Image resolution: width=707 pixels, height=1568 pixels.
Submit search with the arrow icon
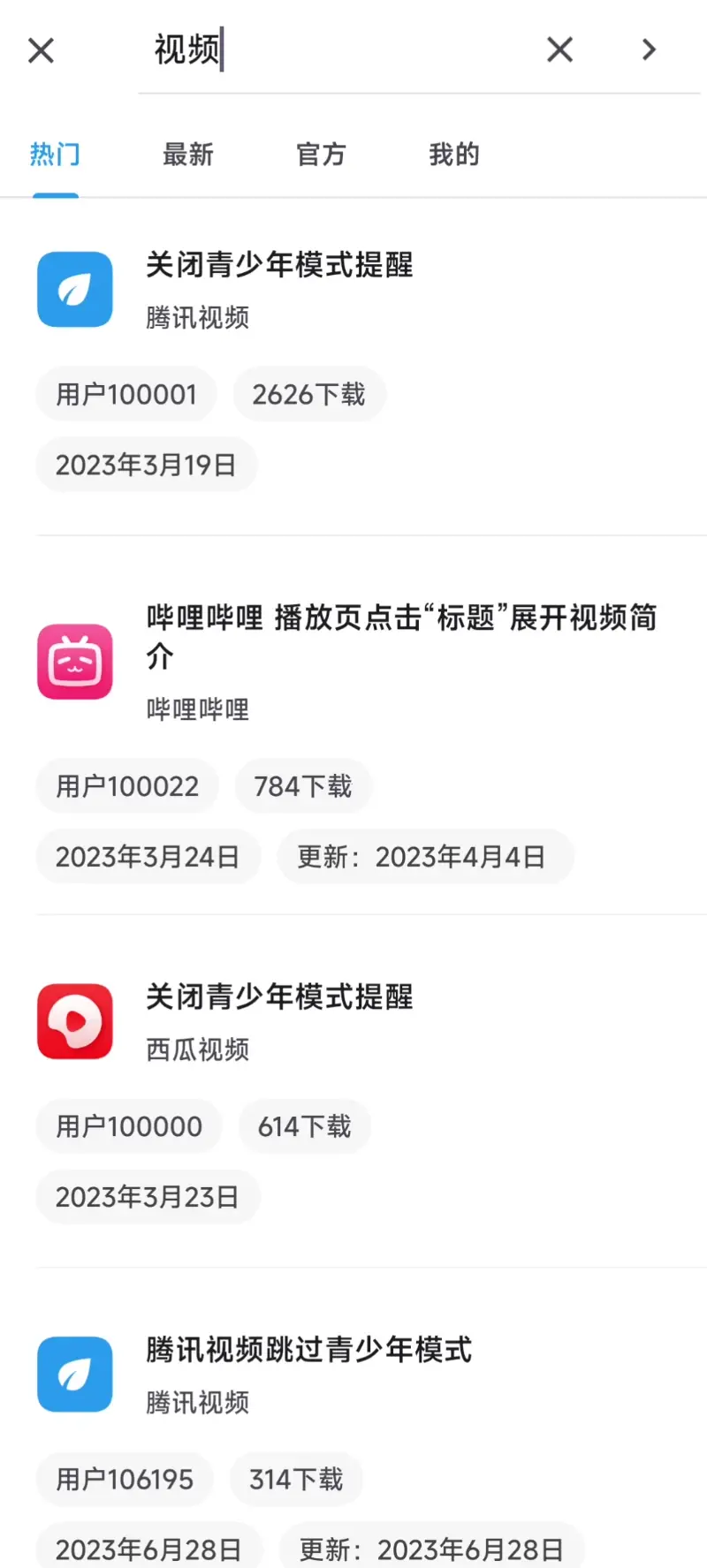650,49
